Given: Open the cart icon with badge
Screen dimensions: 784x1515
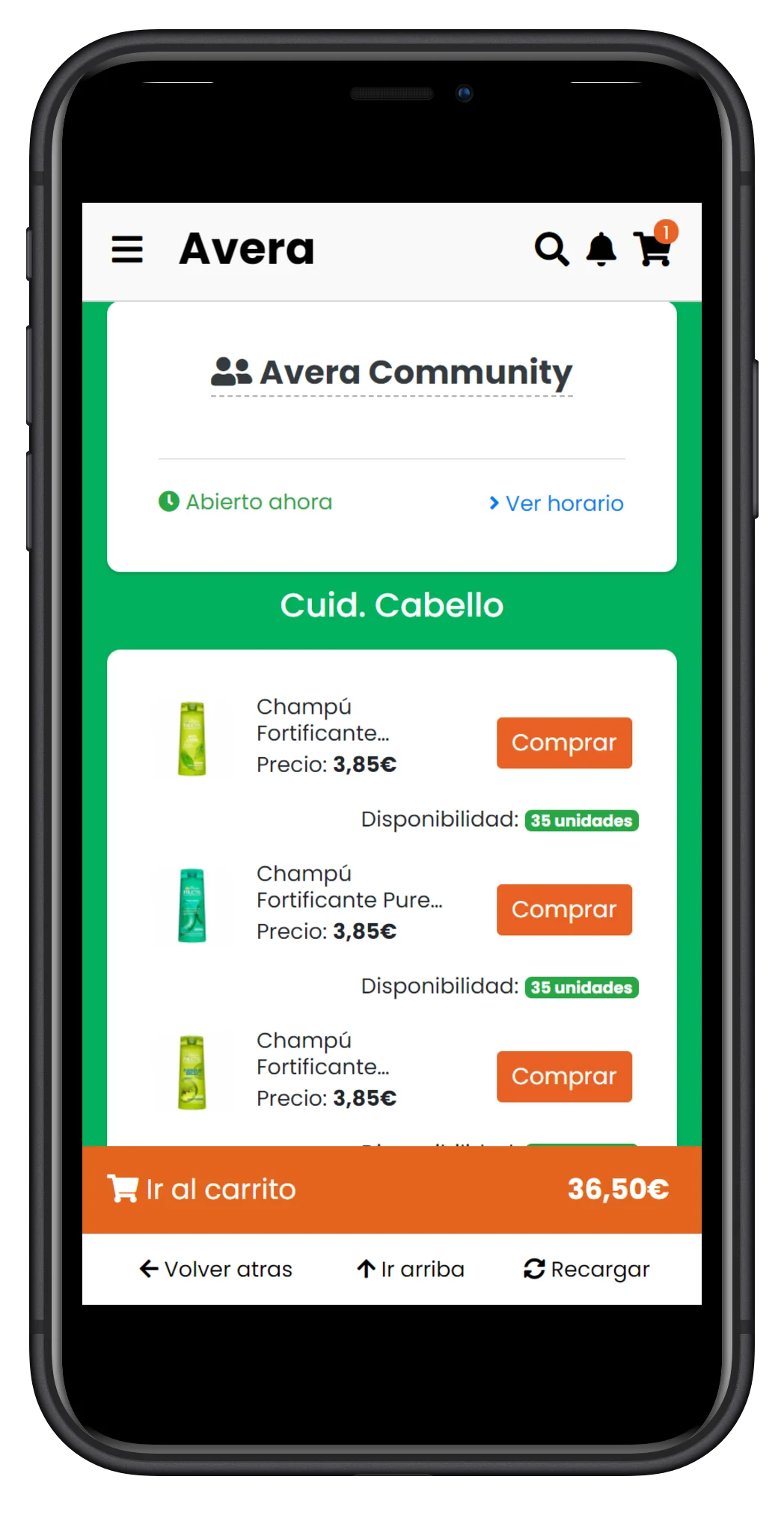Looking at the screenshot, I should 653,248.
